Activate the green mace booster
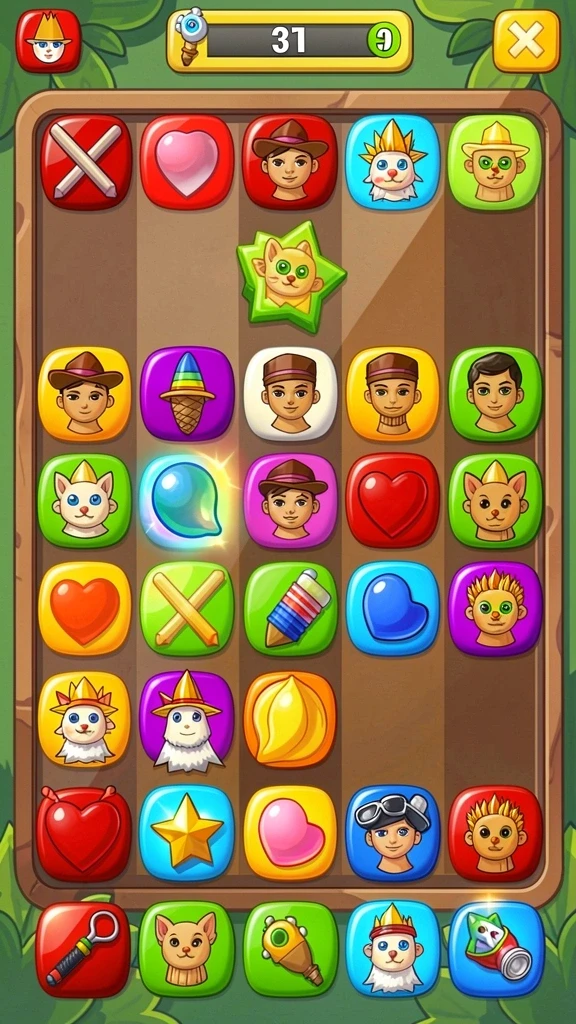The height and width of the screenshot is (1024, 576). click(x=291, y=949)
